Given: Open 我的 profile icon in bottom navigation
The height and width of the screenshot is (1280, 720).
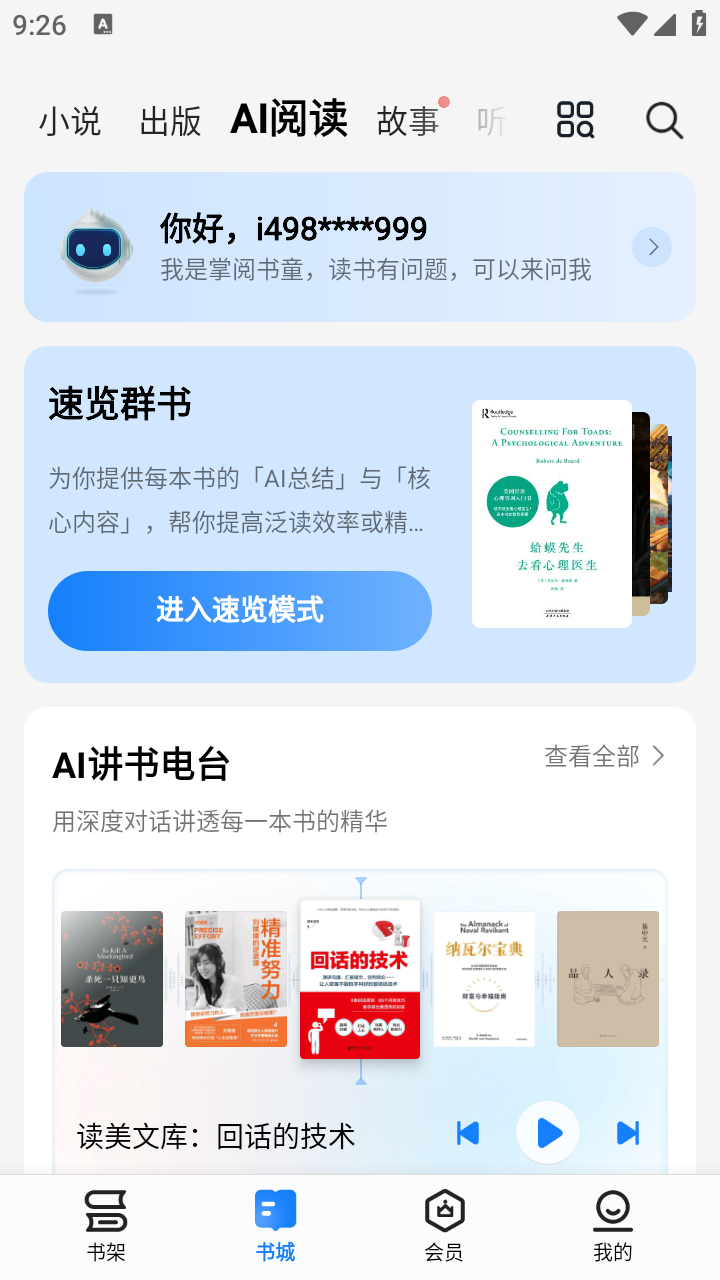Looking at the screenshot, I should [x=613, y=1210].
